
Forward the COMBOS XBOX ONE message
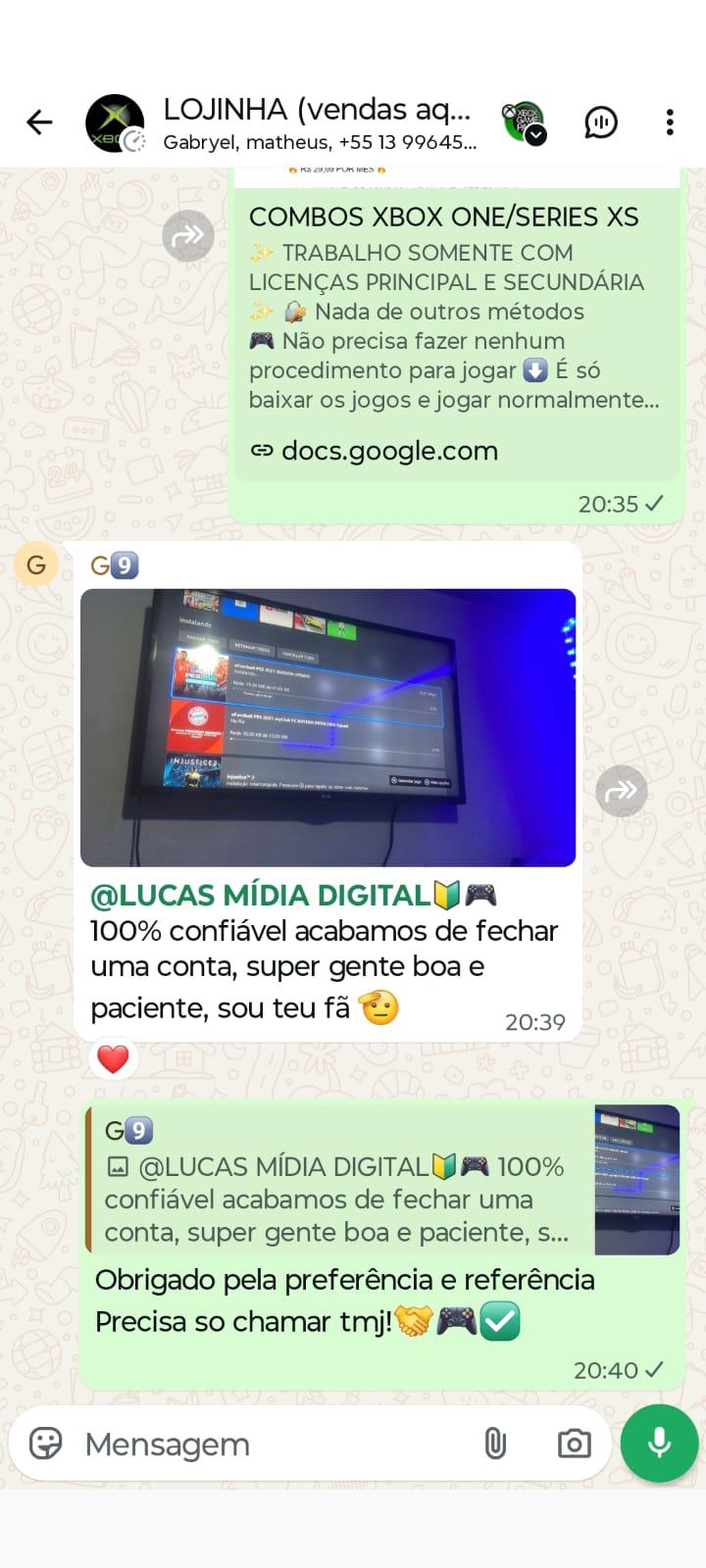187,236
